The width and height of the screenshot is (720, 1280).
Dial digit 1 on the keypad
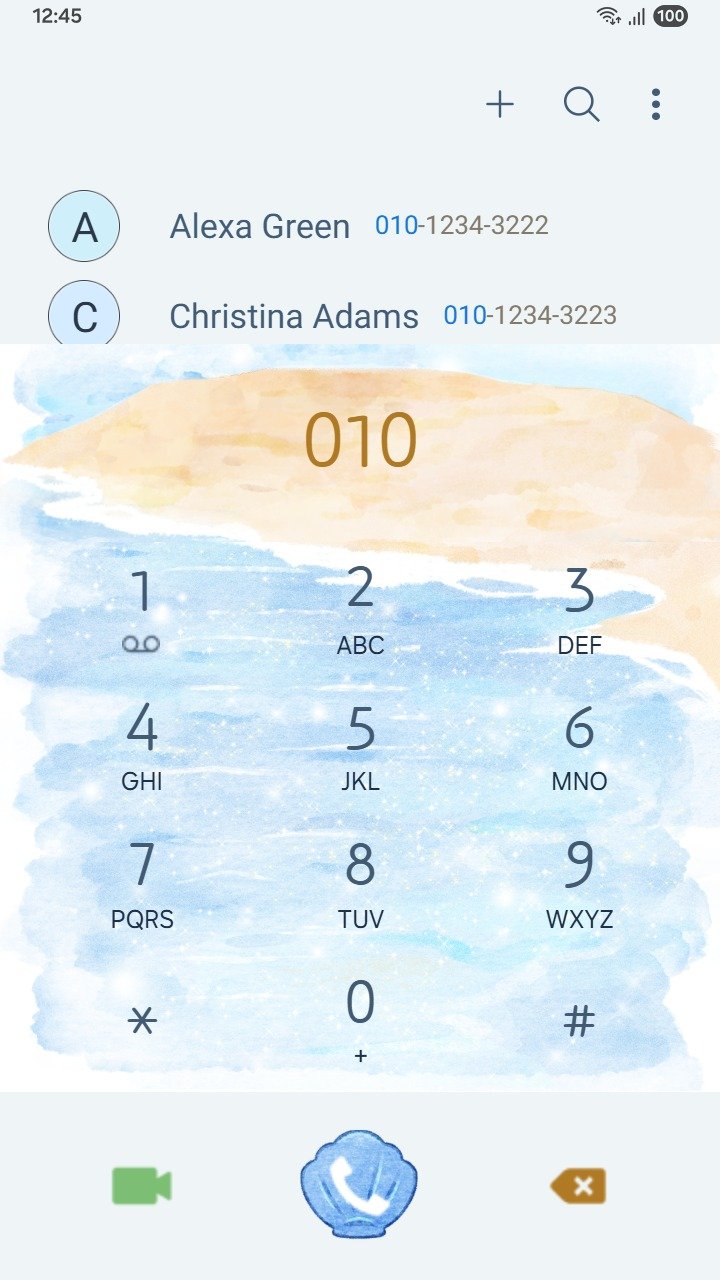[x=142, y=607]
